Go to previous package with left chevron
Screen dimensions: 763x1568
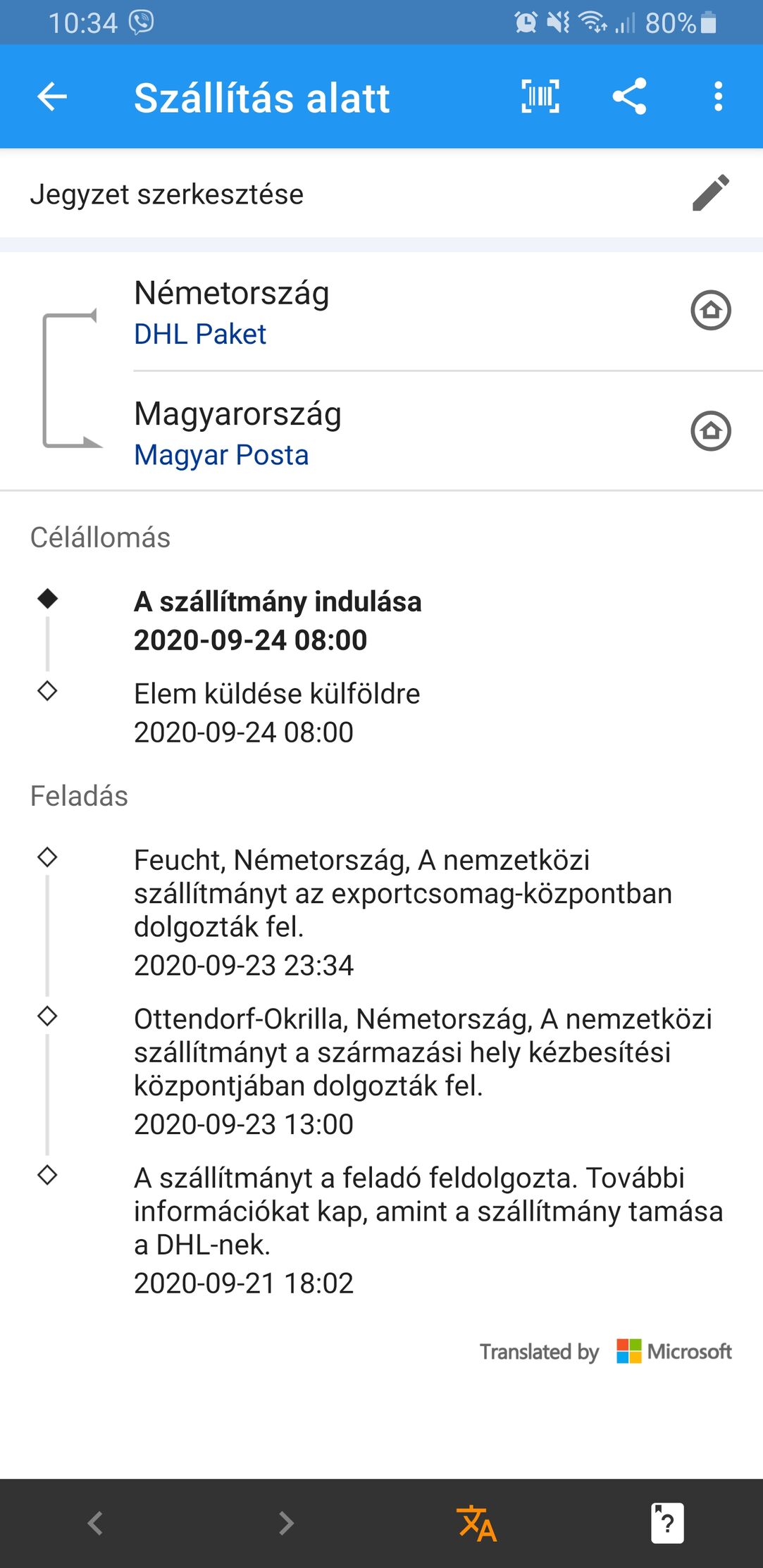(95, 1523)
